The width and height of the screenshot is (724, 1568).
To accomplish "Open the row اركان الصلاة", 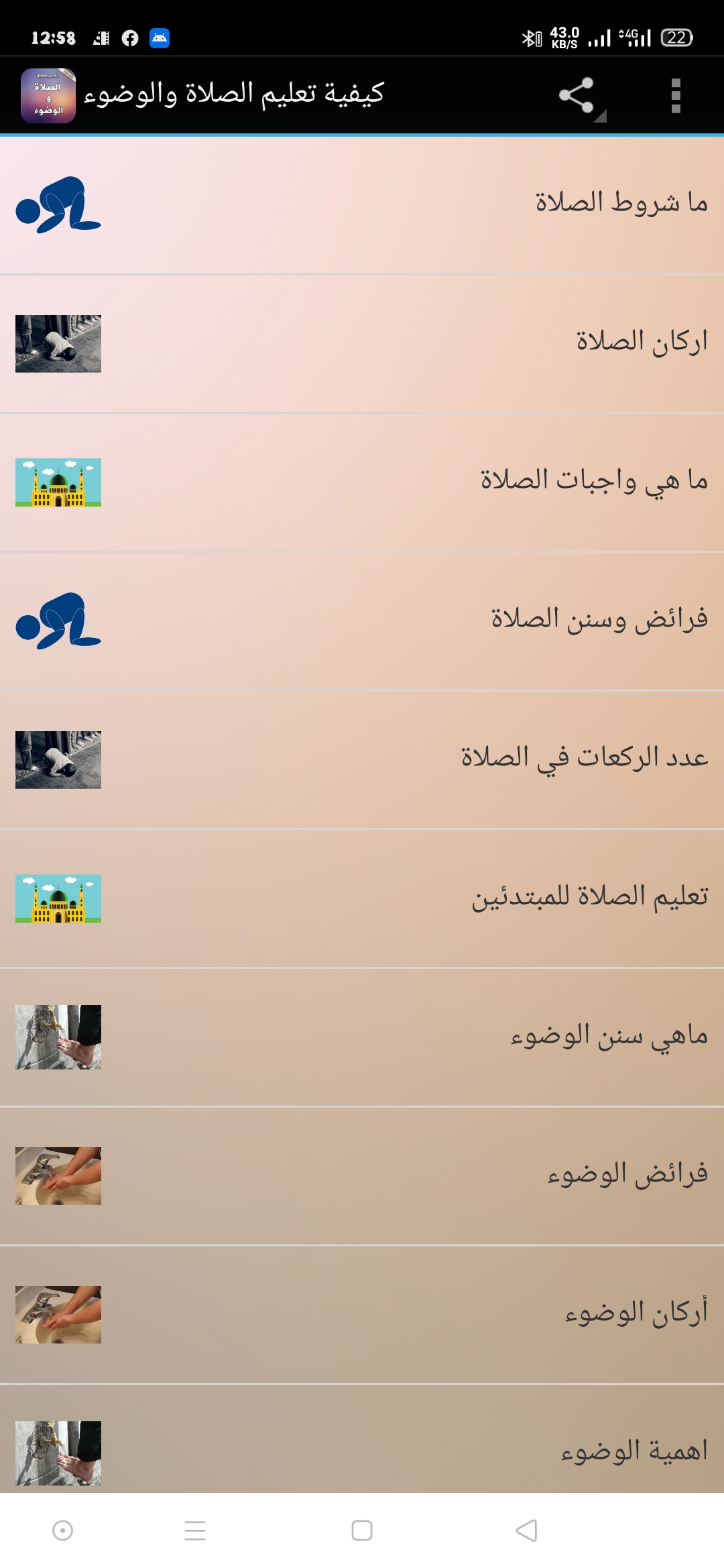I will (362, 343).
